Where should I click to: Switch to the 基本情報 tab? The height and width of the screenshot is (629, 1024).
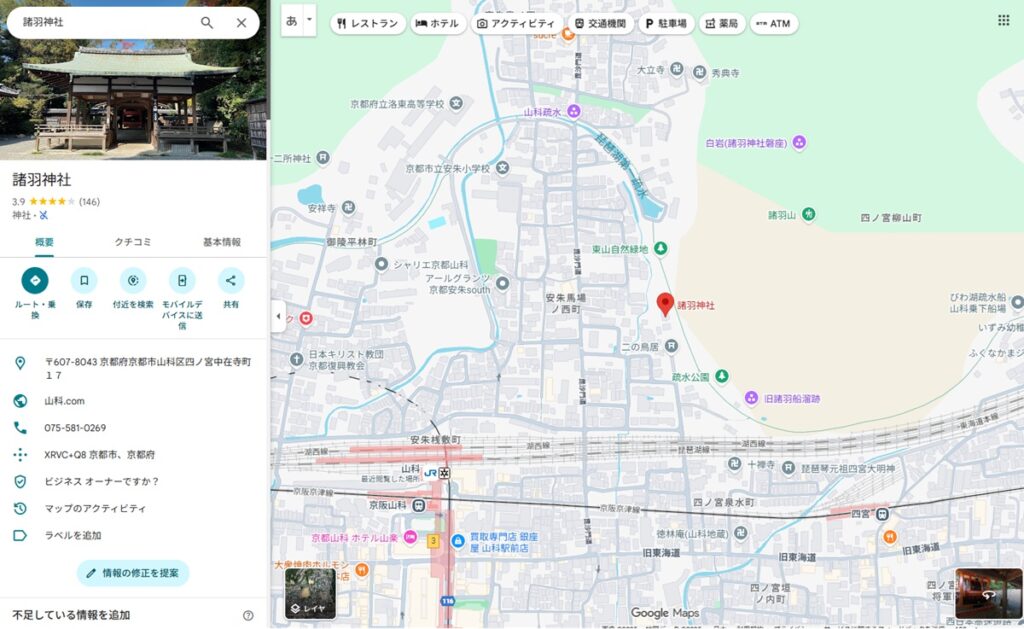click(x=222, y=242)
